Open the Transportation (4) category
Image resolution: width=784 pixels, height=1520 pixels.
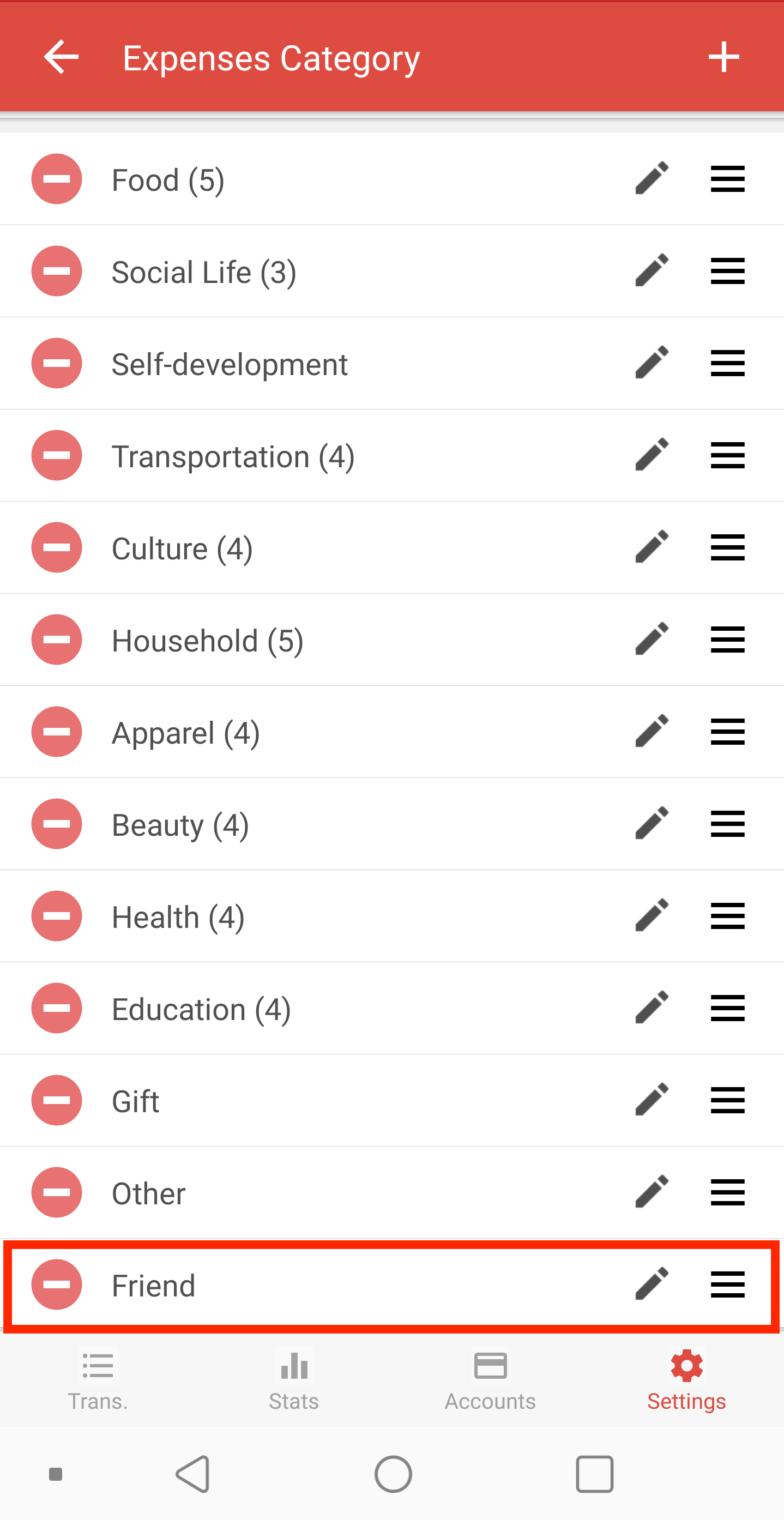click(233, 457)
